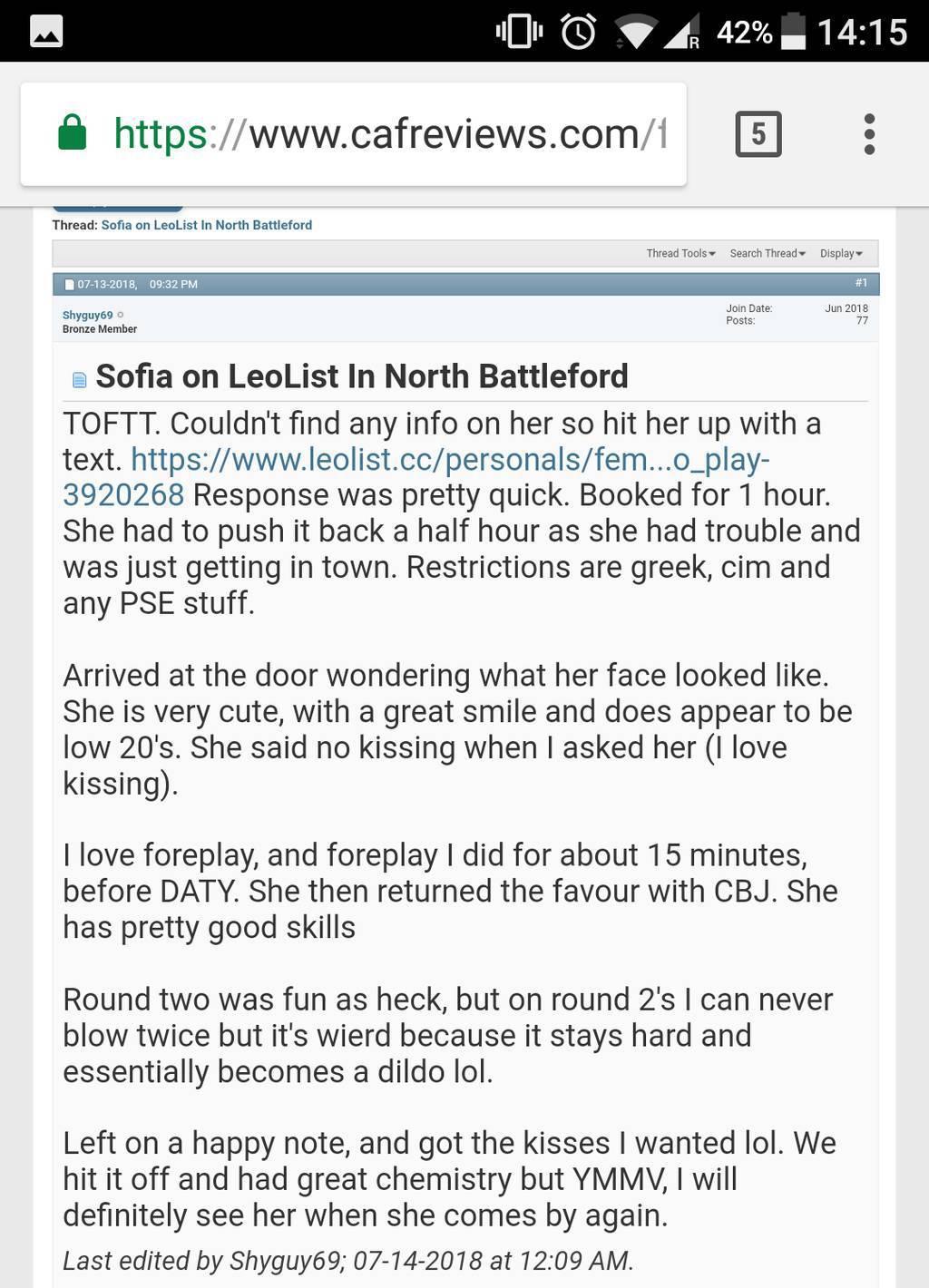The width and height of the screenshot is (929, 1288).
Task: Open the thread title link
Action: click(206, 225)
